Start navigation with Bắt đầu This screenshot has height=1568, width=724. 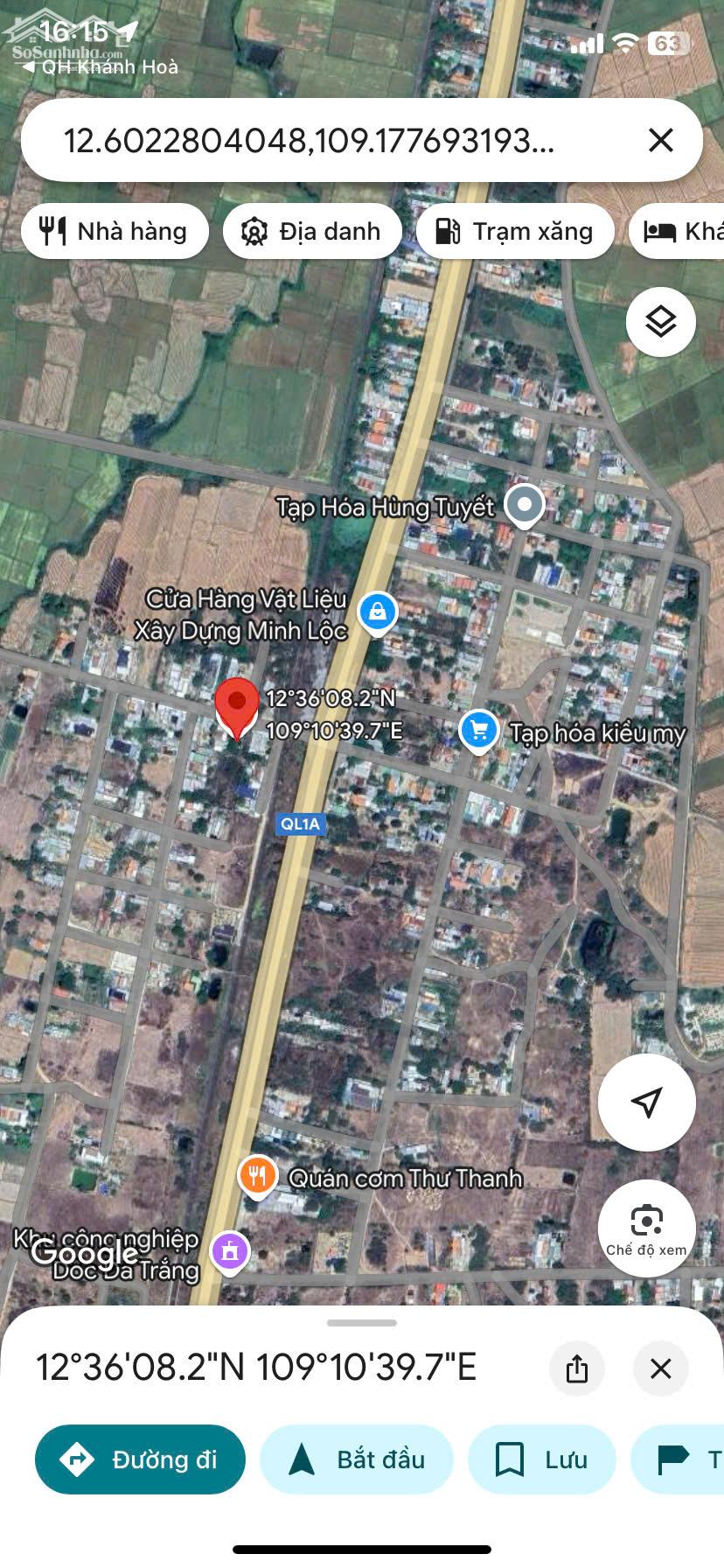pos(357,1459)
